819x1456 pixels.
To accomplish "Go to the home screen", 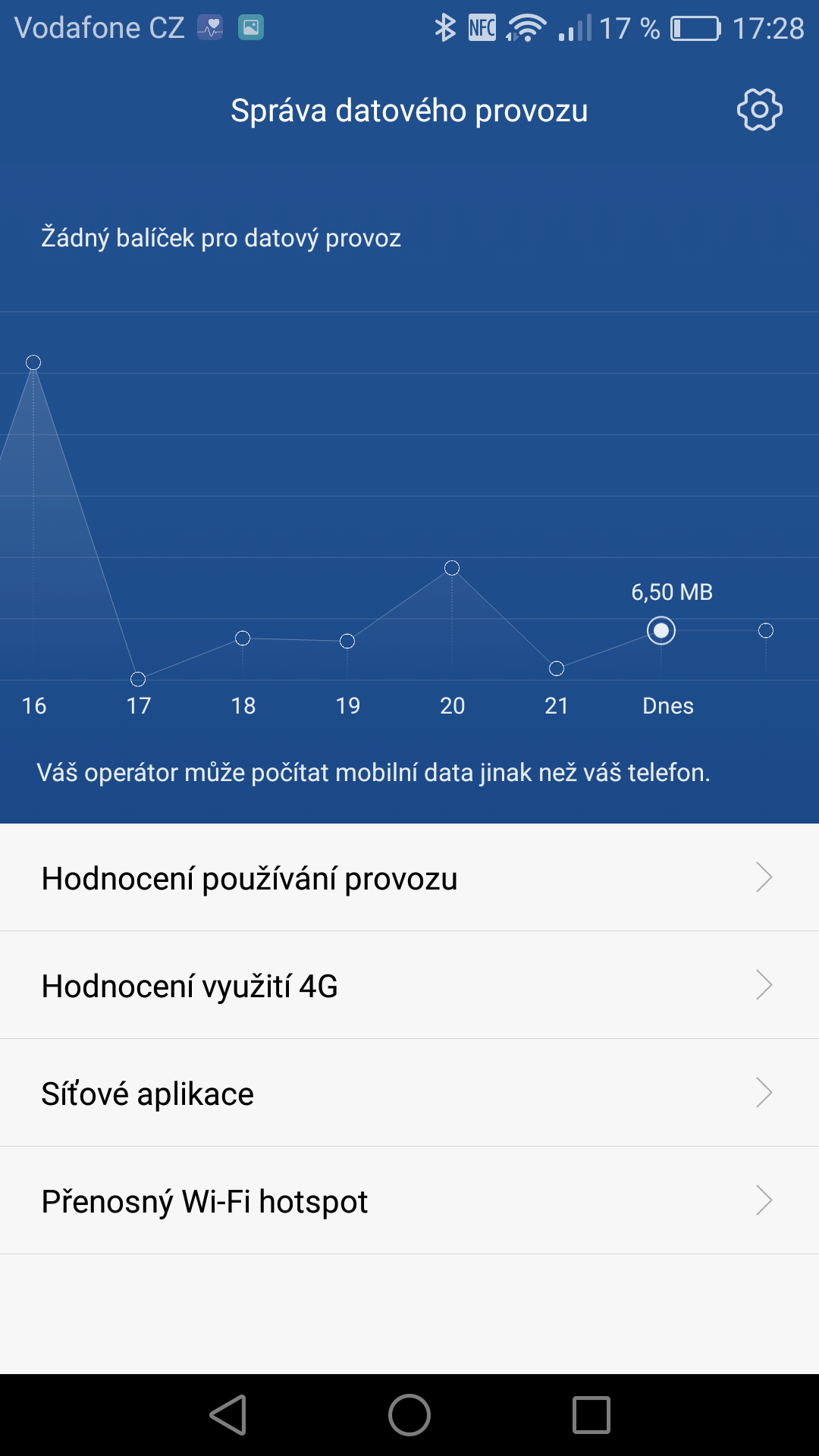I will 409,1415.
